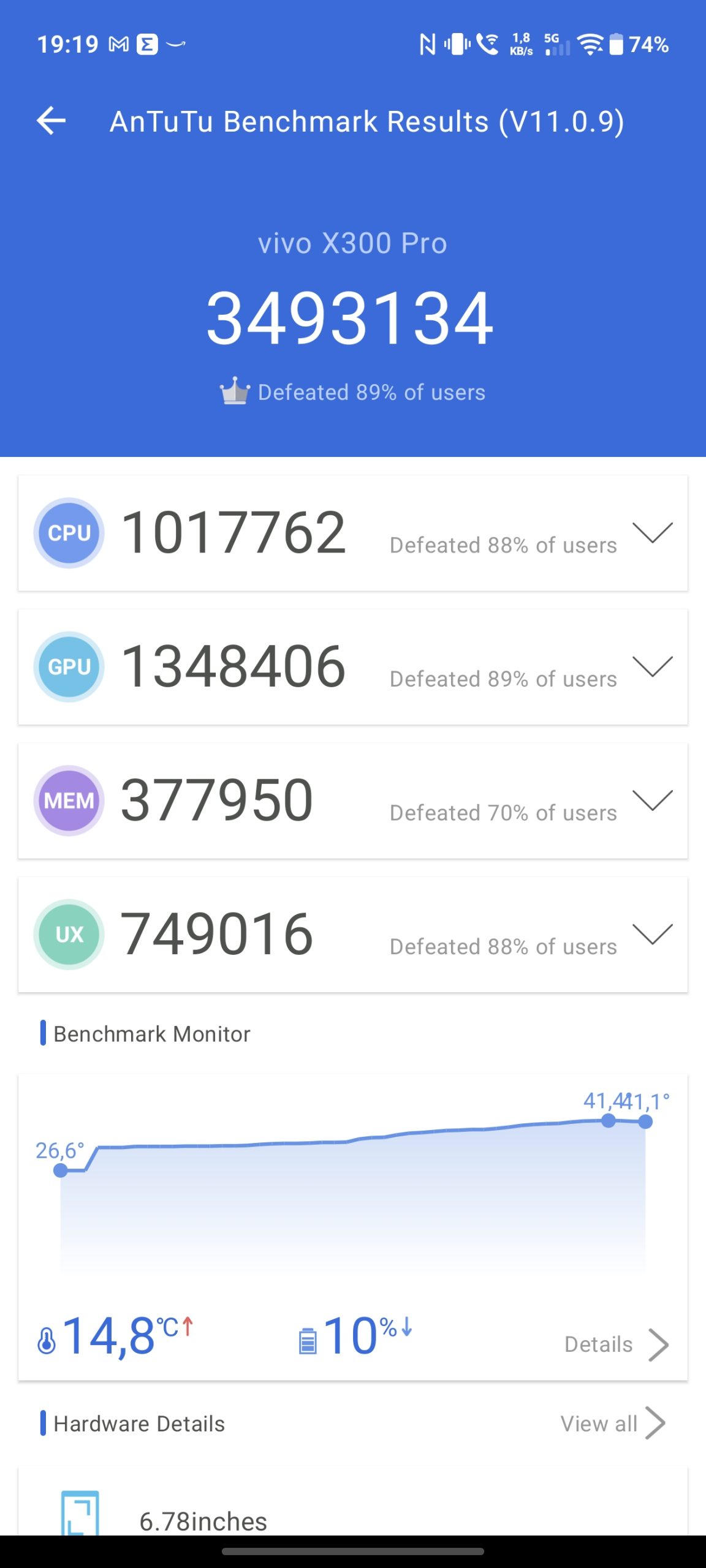Expand the CPU score details
Viewport: 706px width, 1568px height.
coord(652,532)
